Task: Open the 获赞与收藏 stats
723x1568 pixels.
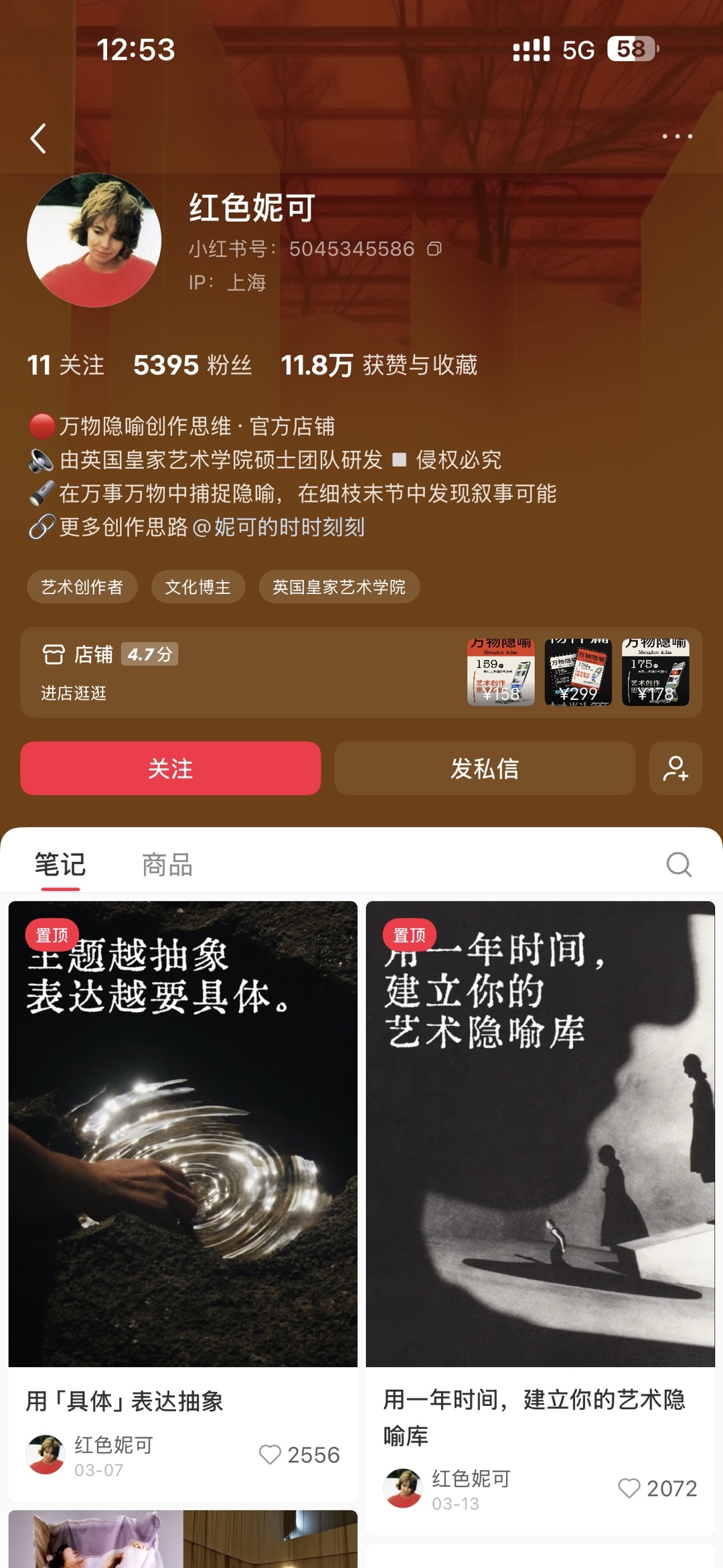Action: tap(379, 365)
